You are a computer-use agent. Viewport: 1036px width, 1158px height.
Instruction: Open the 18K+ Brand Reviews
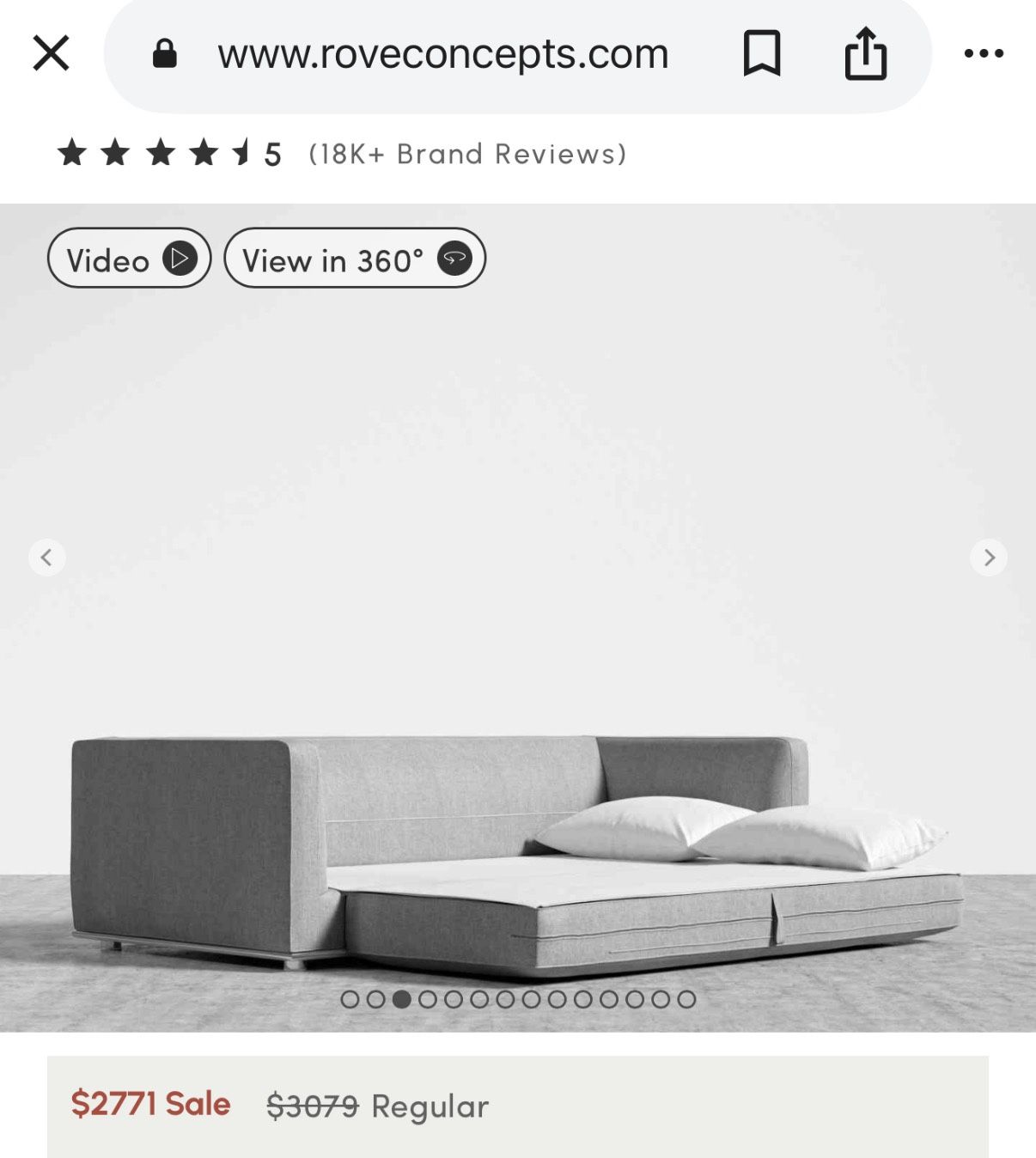[x=467, y=155]
